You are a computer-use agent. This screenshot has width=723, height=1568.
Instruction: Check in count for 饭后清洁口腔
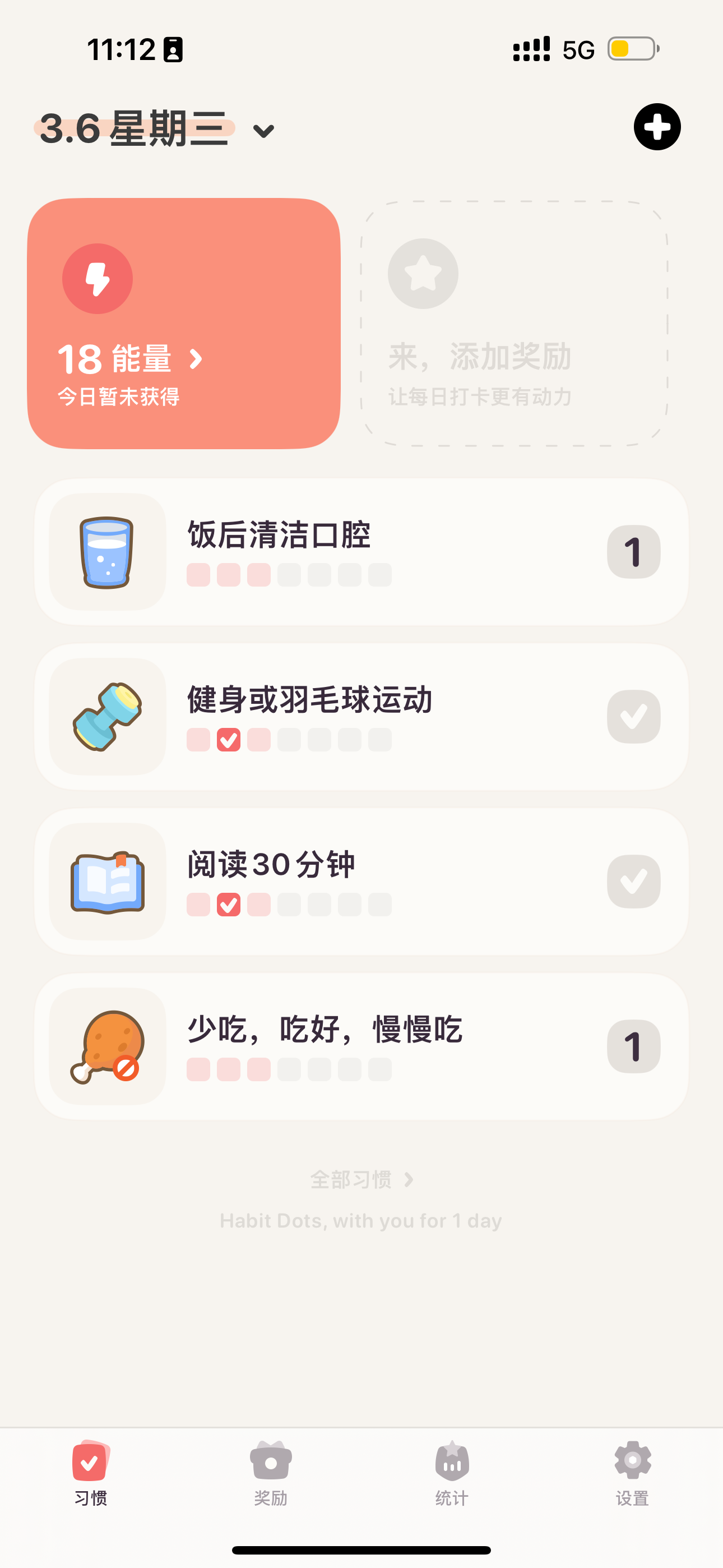click(633, 551)
